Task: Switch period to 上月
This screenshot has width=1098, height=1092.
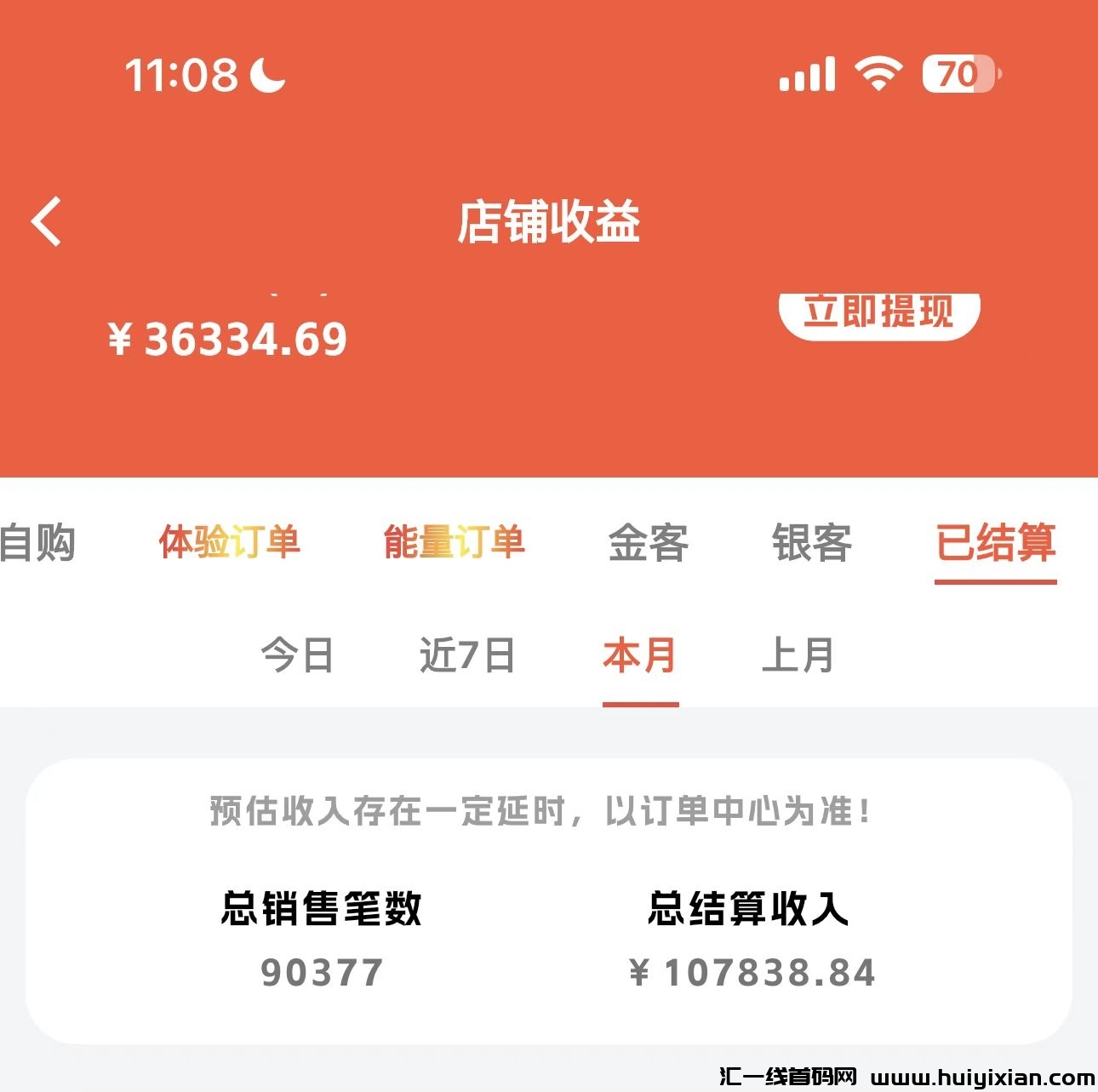Action: coord(798,655)
